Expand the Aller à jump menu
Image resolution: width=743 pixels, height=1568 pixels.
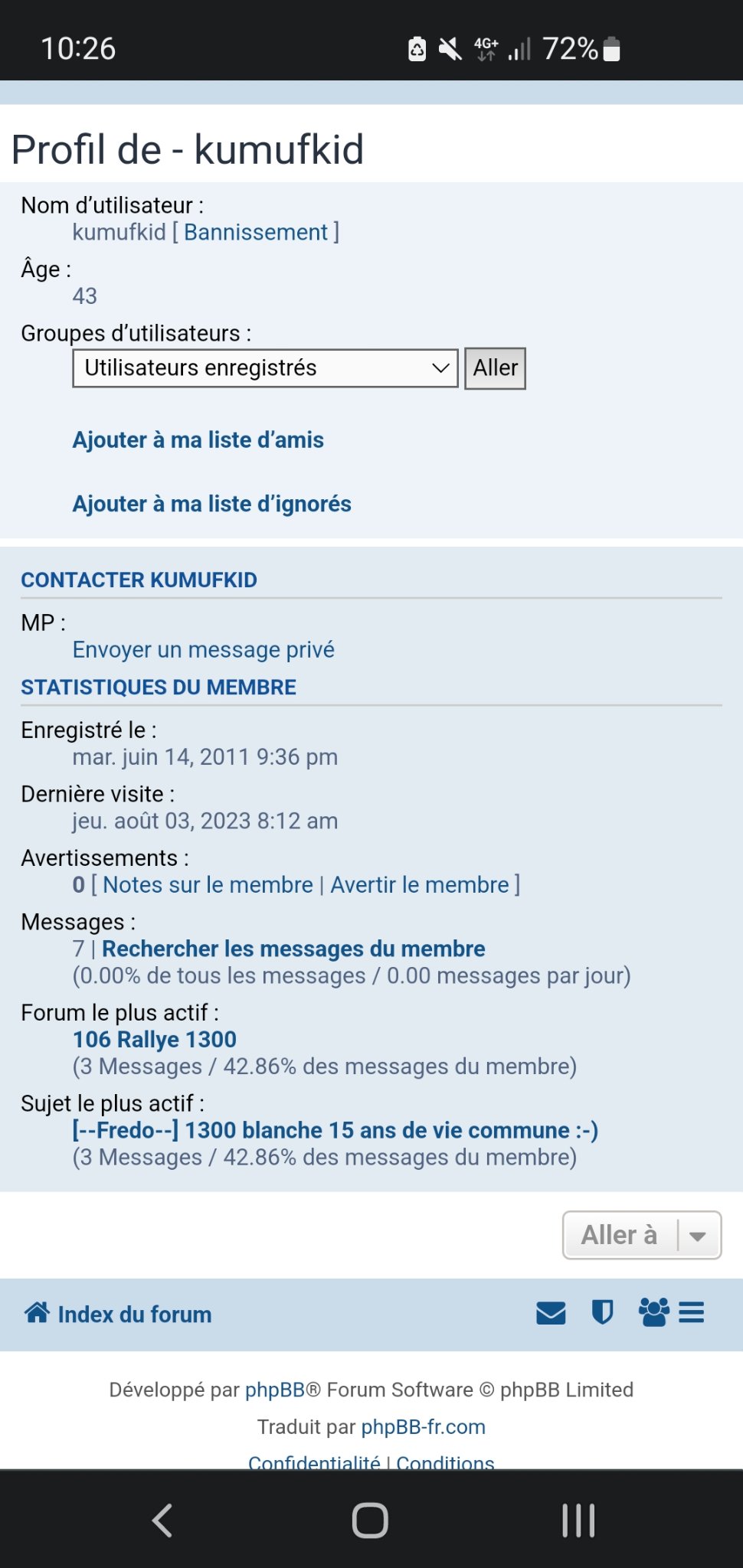pyautogui.click(x=642, y=1235)
